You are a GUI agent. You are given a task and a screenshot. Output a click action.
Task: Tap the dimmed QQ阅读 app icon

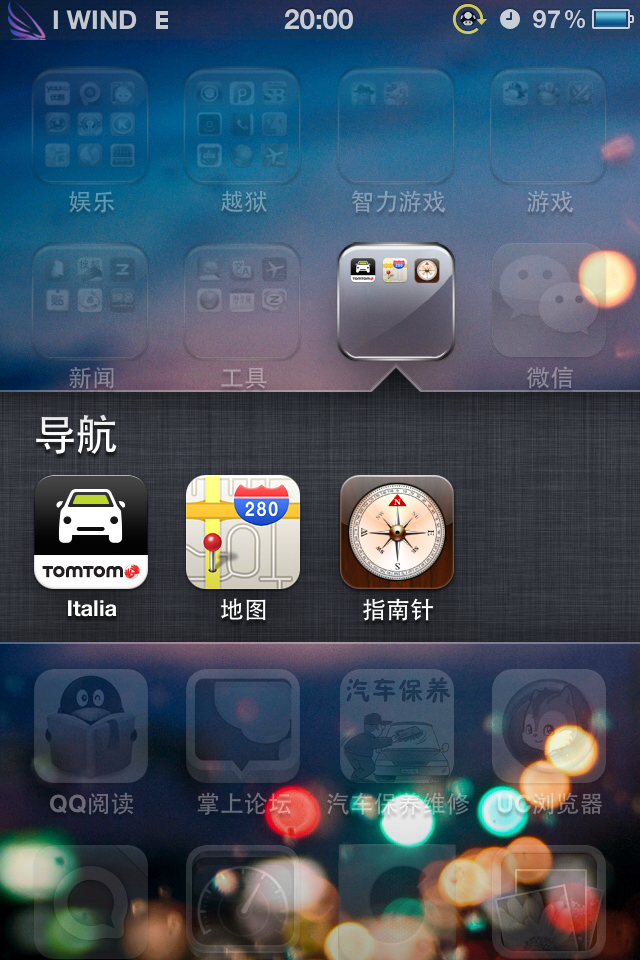point(91,726)
